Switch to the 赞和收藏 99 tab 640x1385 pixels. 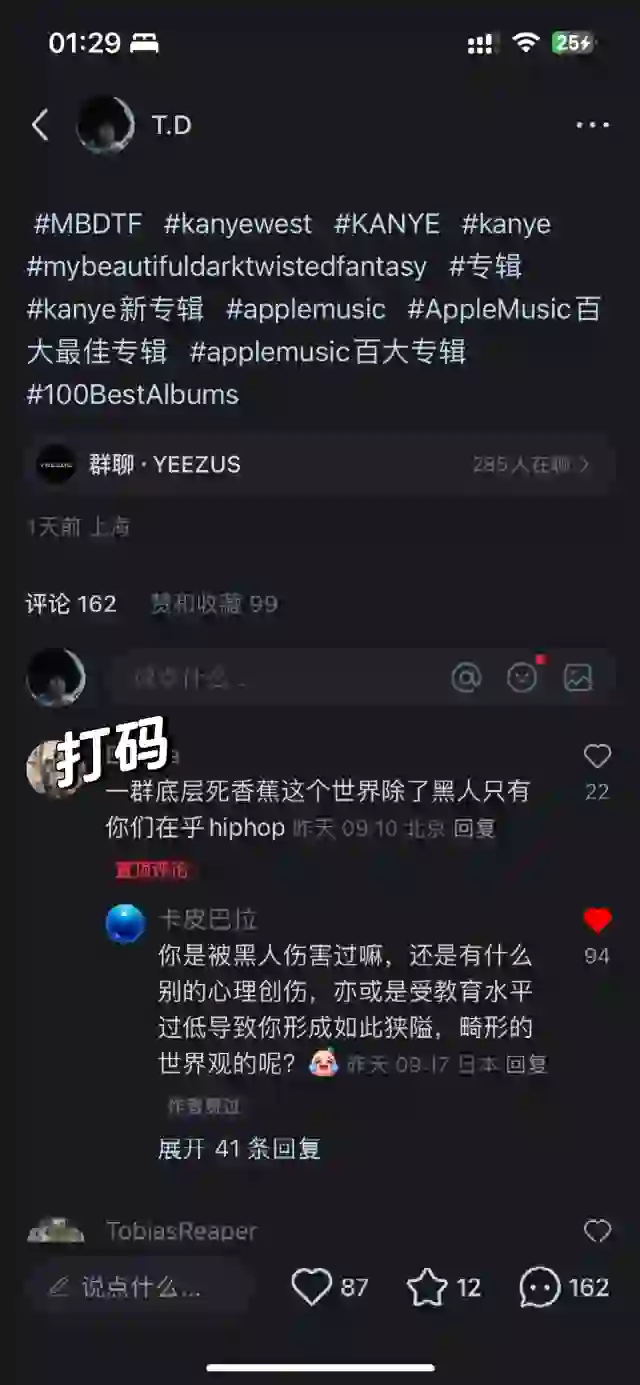pyautogui.click(x=213, y=604)
